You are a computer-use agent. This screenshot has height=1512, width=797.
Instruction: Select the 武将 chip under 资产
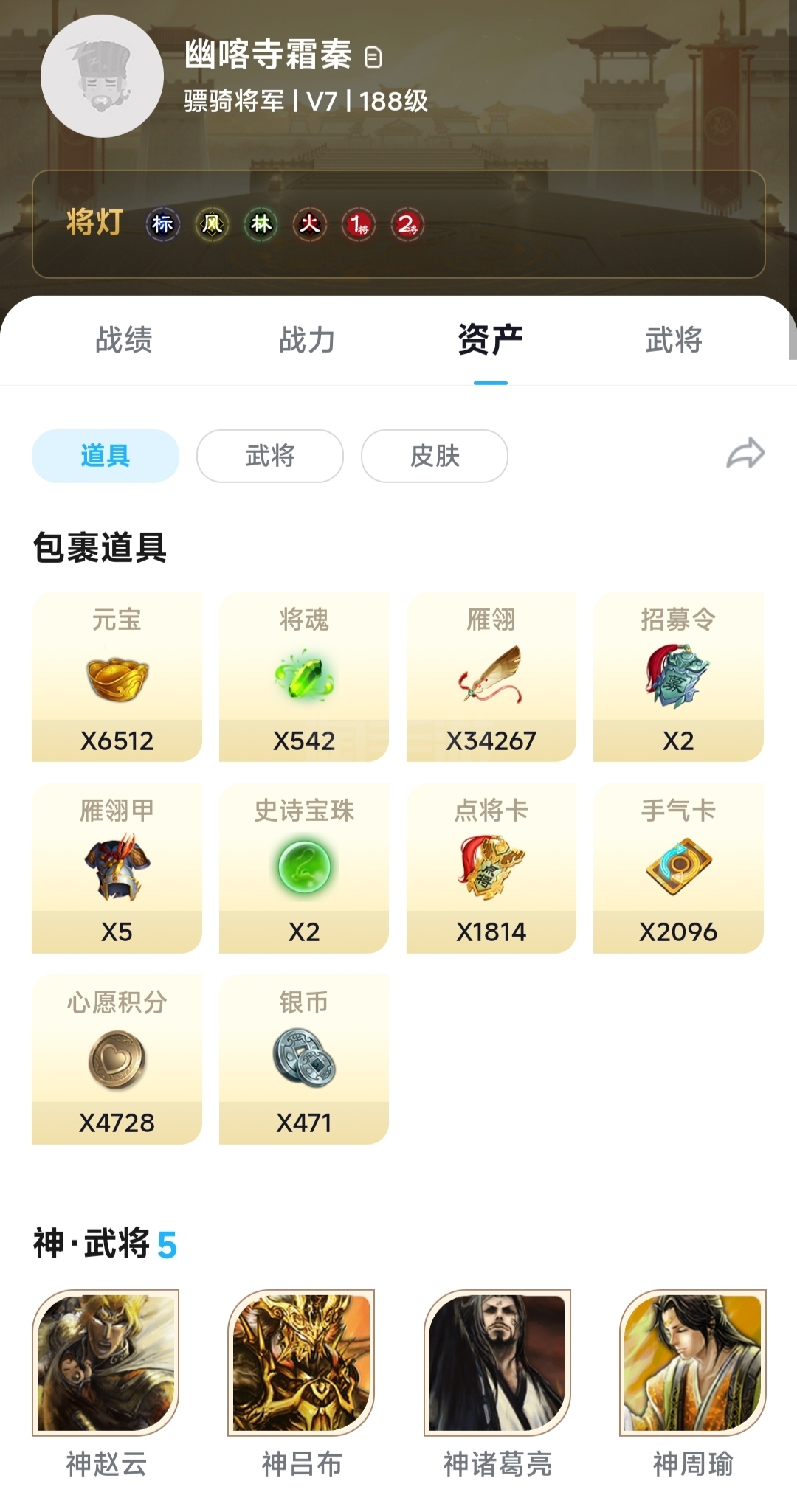click(270, 456)
